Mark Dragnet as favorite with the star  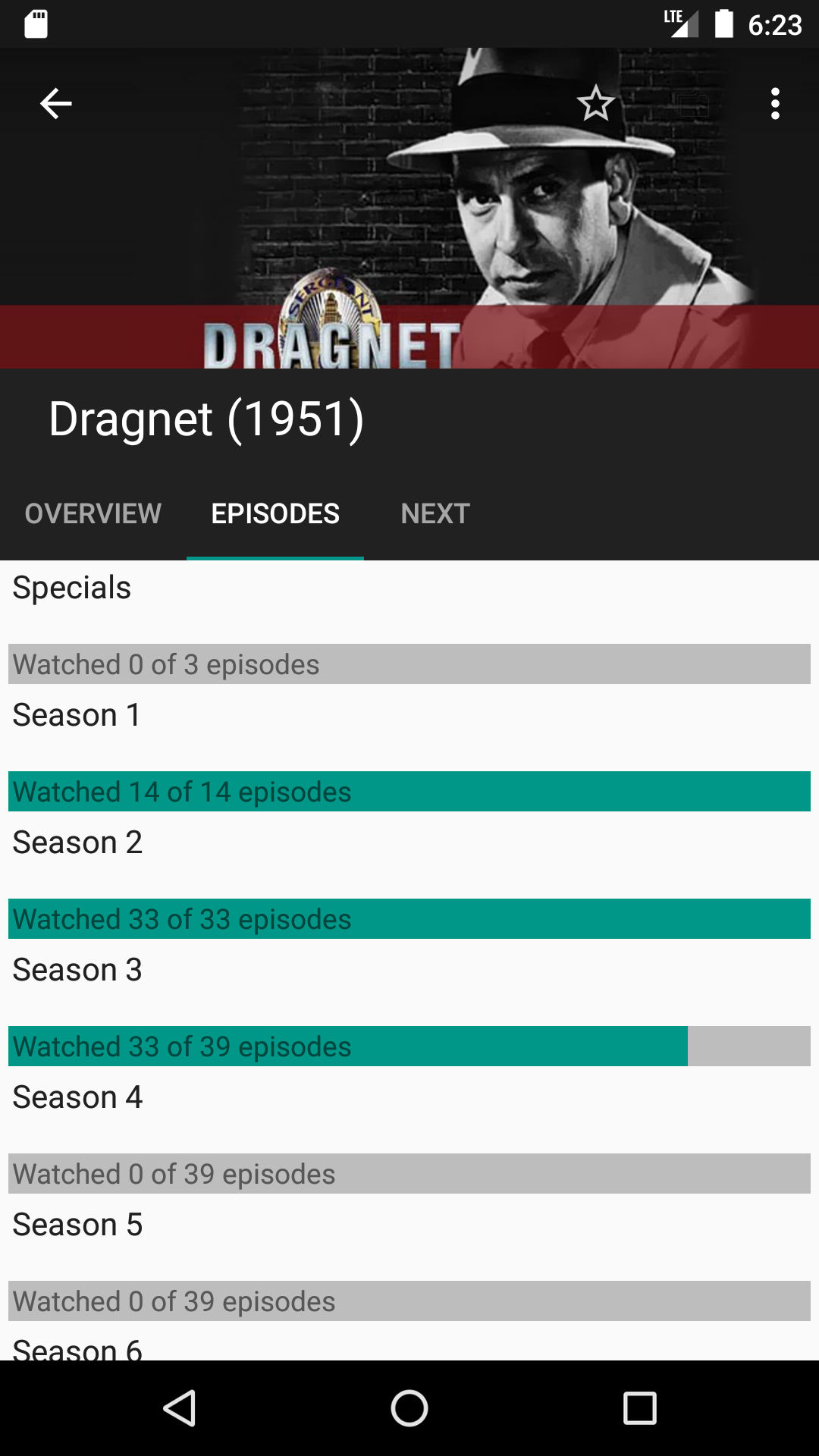pos(595,104)
